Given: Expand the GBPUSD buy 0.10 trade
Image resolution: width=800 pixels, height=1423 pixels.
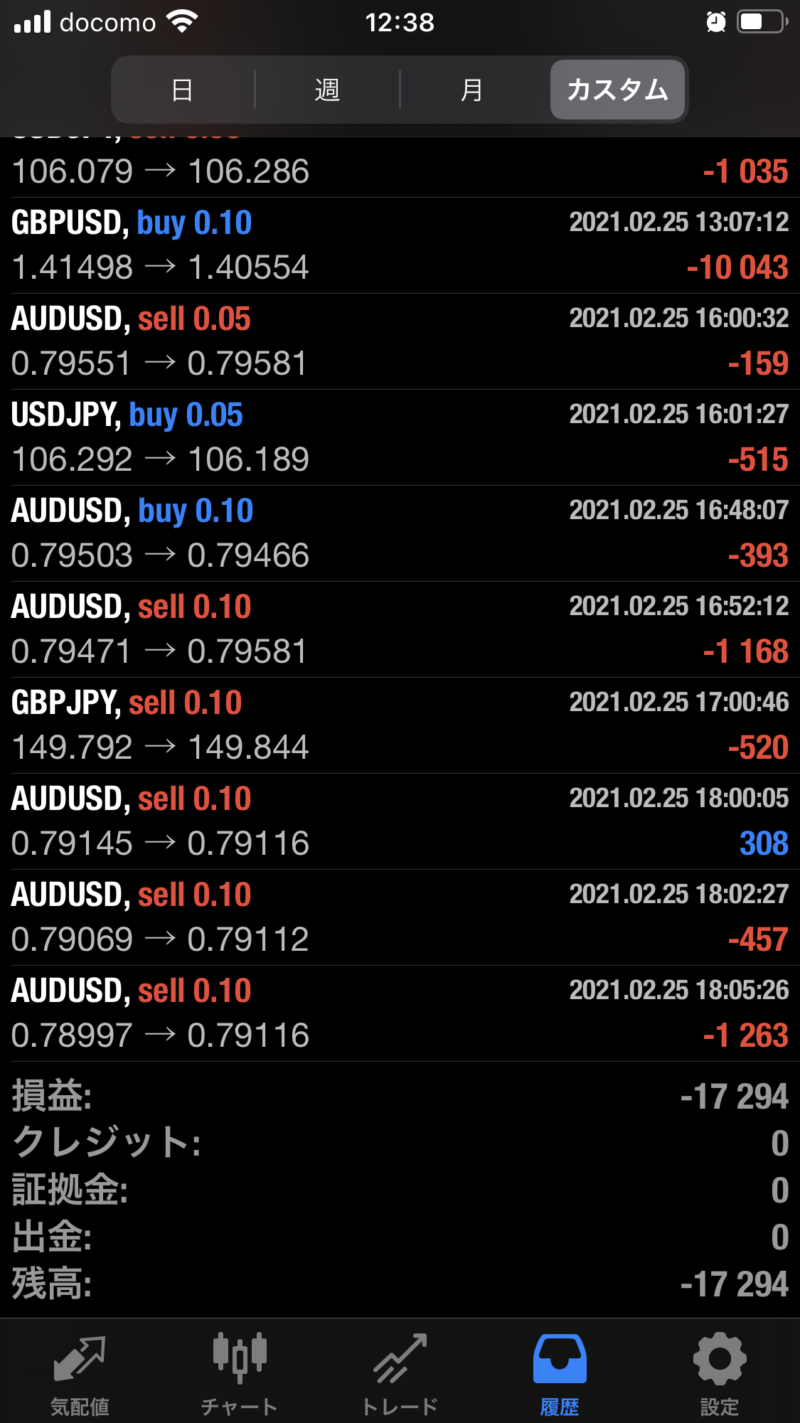Looking at the screenshot, I should pos(400,245).
